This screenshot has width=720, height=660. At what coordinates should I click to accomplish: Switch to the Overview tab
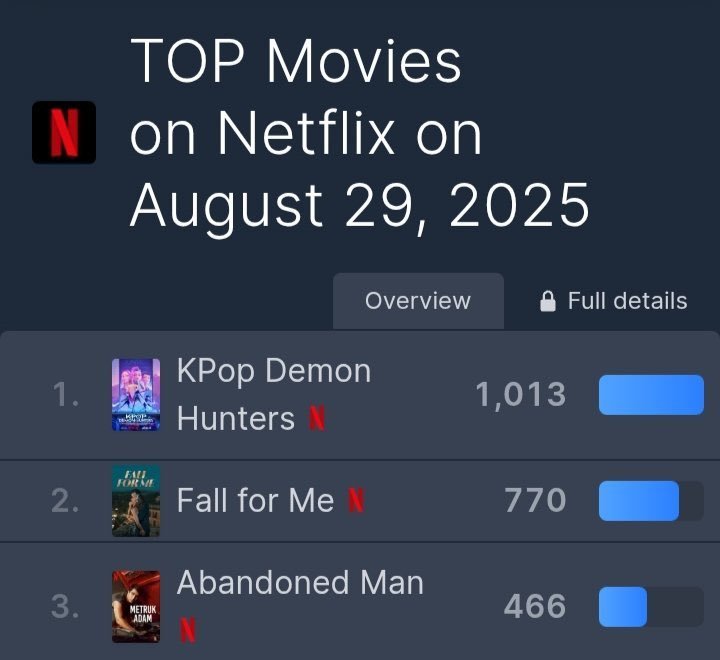click(x=418, y=301)
